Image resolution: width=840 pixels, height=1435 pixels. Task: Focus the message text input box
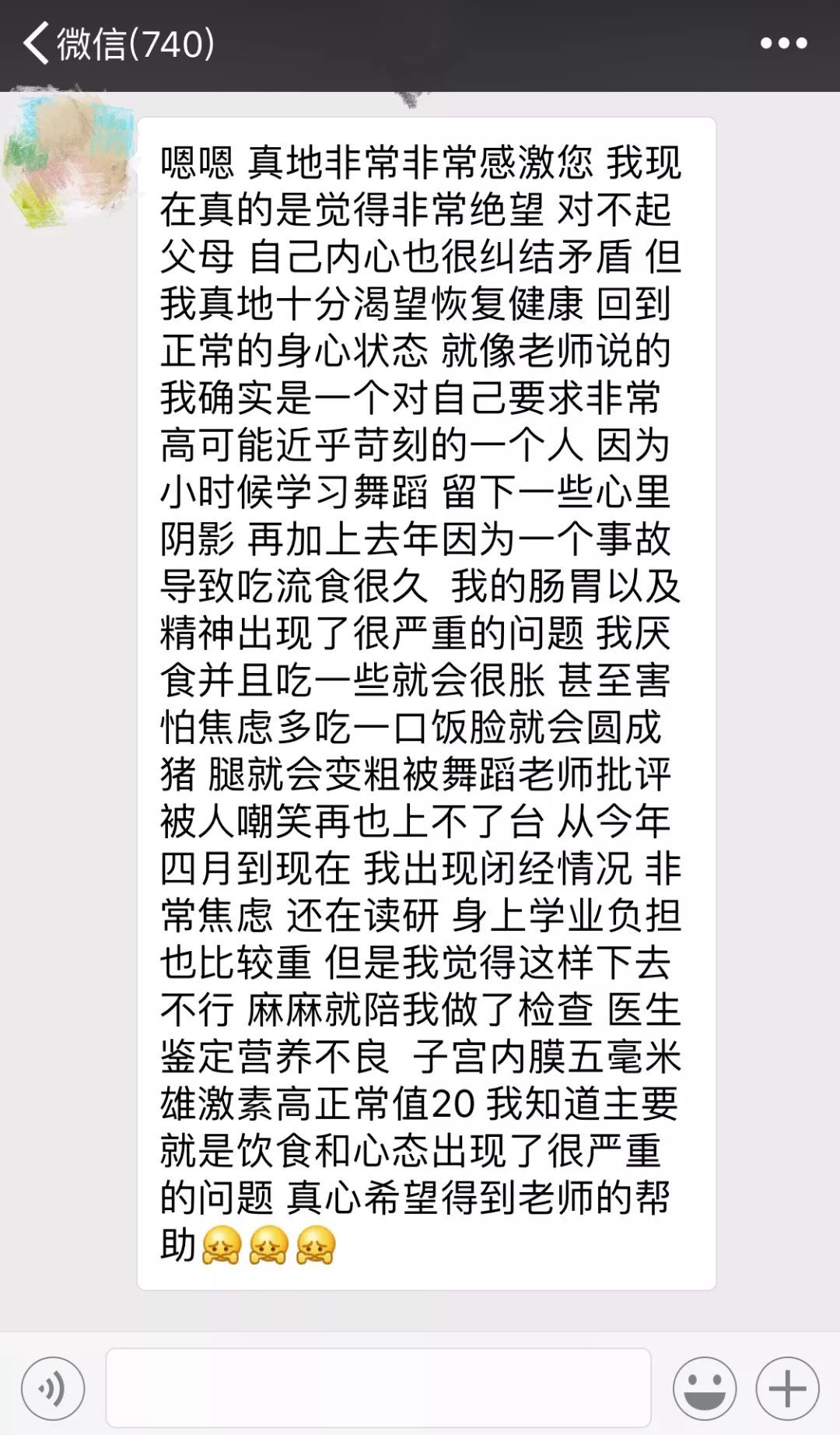point(378,1388)
